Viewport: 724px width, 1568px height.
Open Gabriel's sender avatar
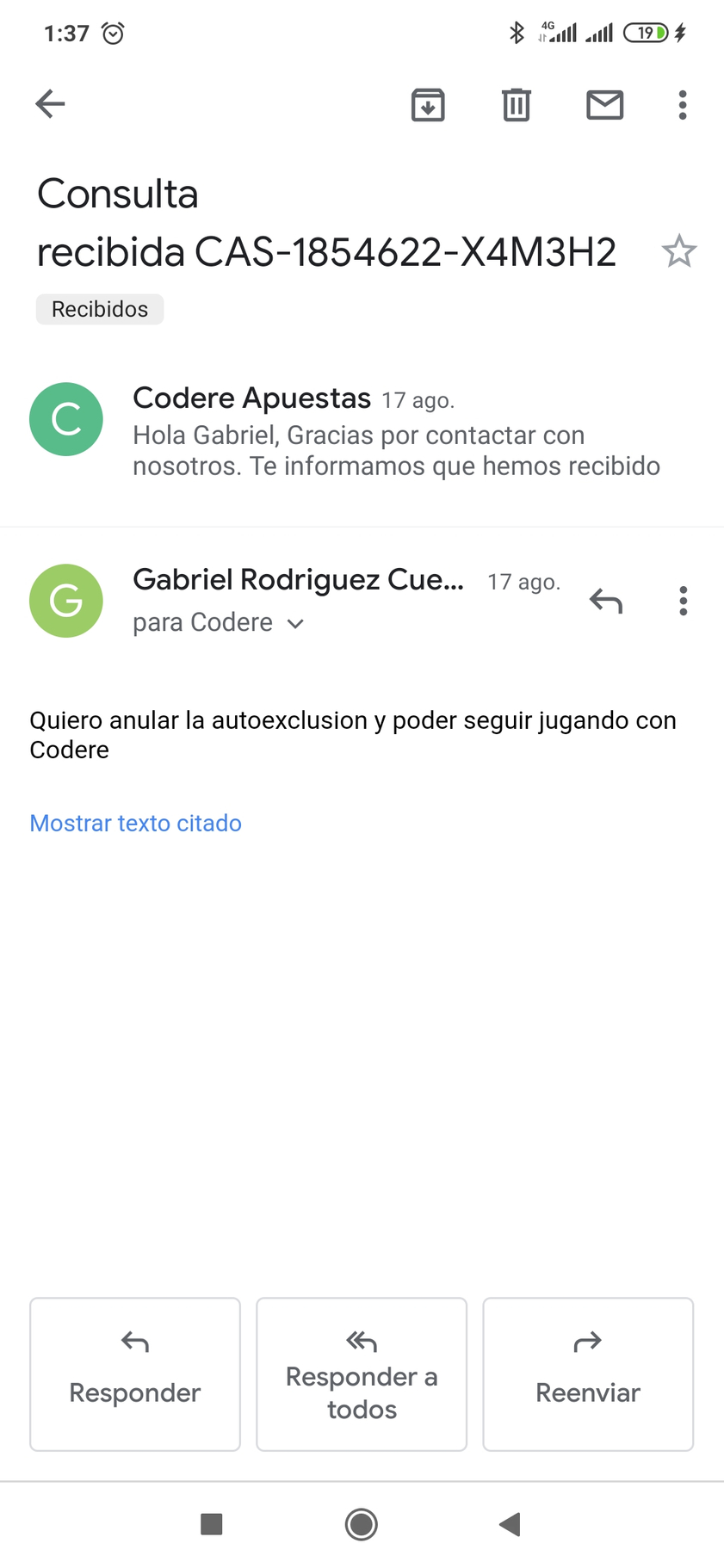tap(66, 601)
